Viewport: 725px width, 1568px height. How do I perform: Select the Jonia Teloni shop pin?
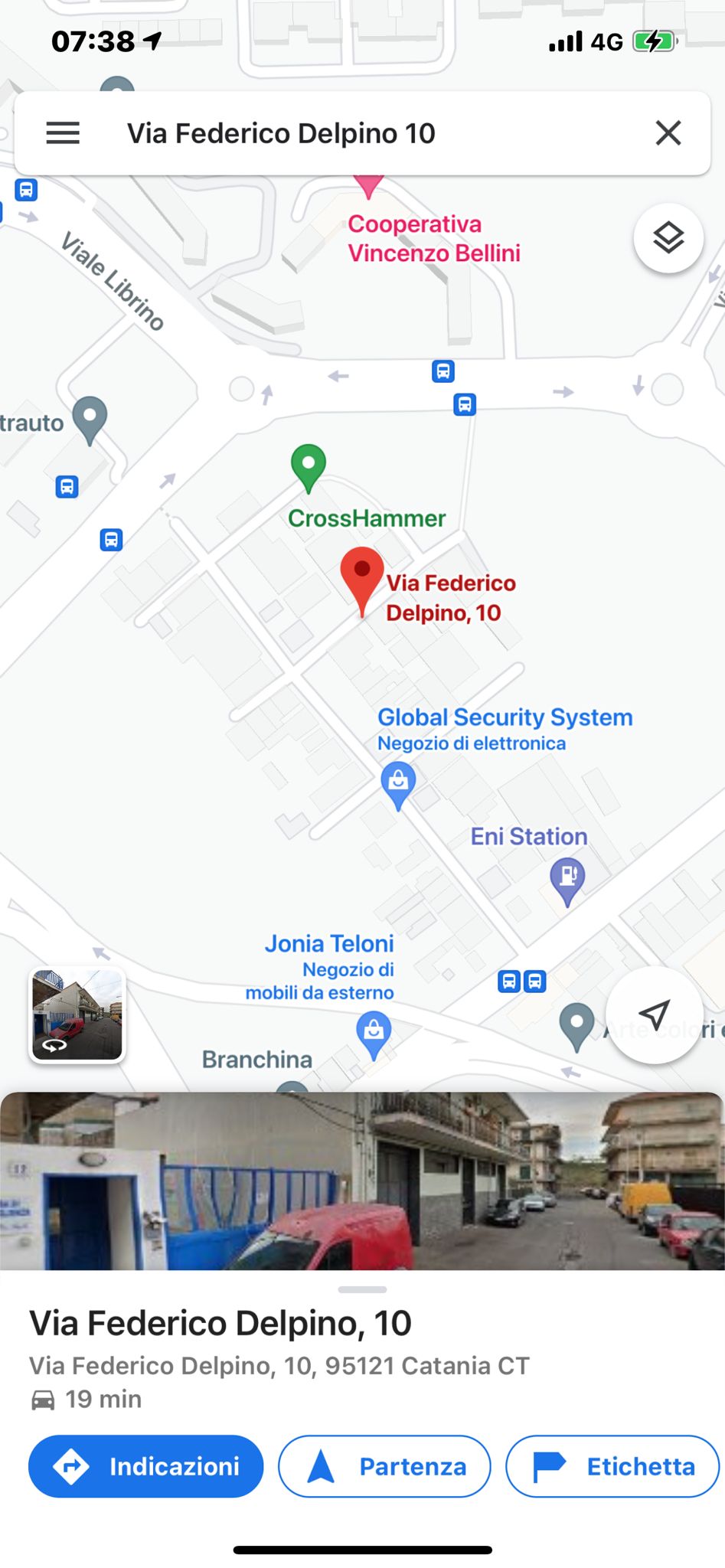374,1032
